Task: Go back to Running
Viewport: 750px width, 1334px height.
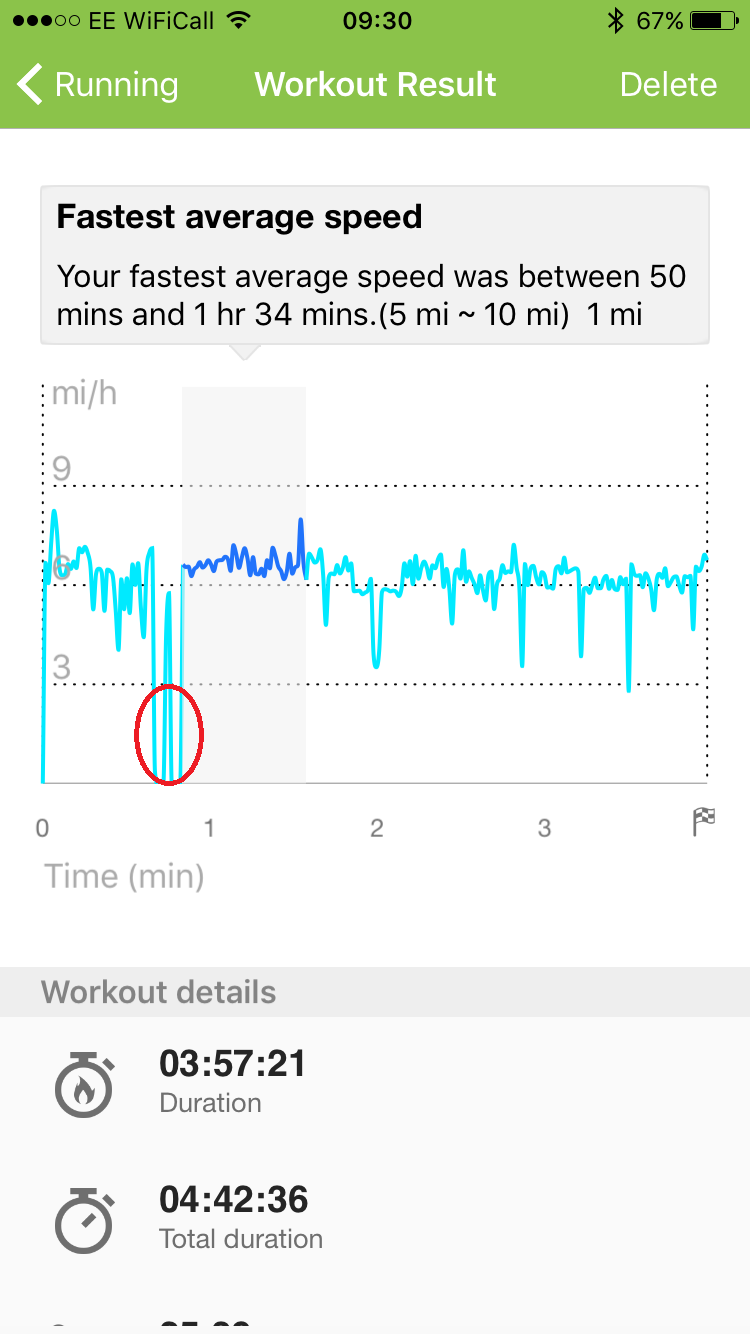Action: click(x=98, y=85)
